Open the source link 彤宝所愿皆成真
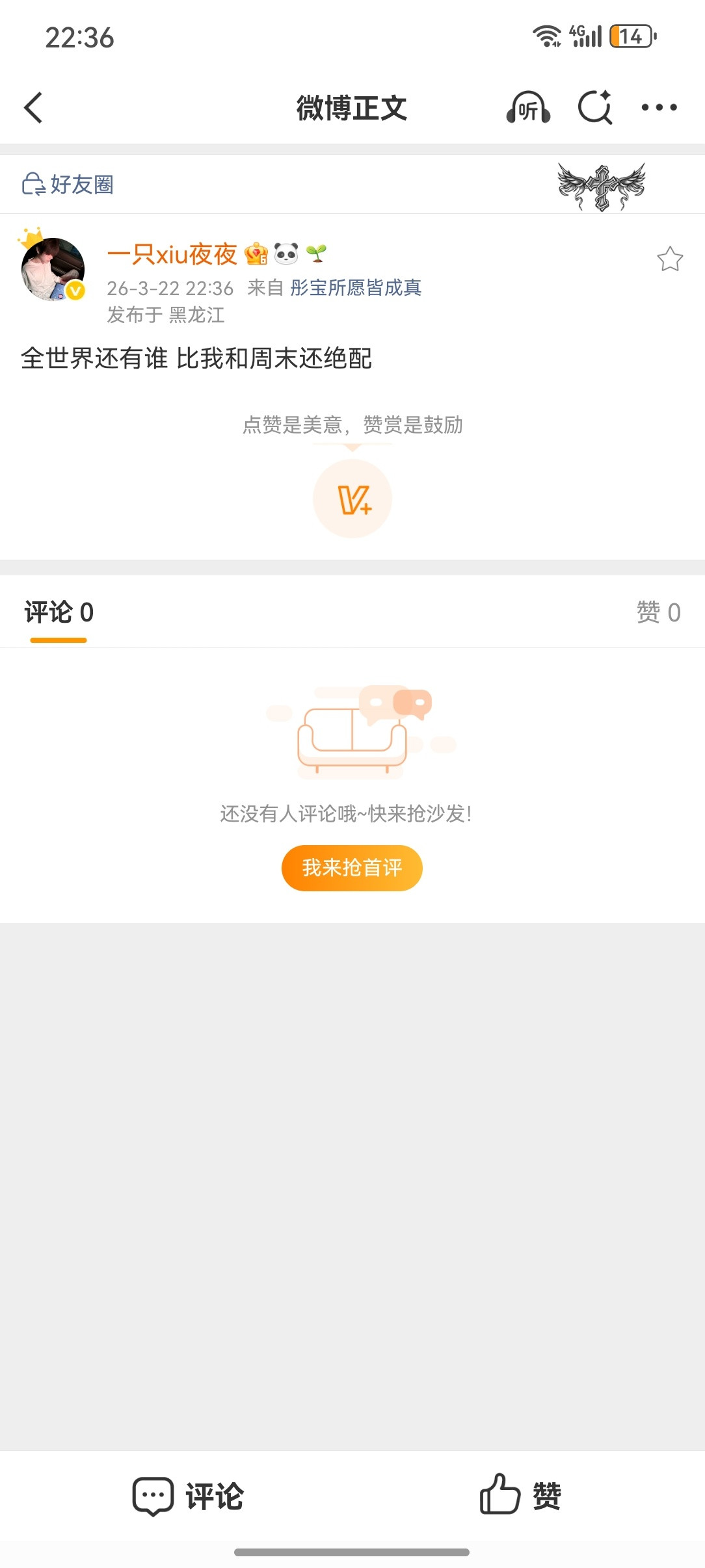 (x=354, y=288)
